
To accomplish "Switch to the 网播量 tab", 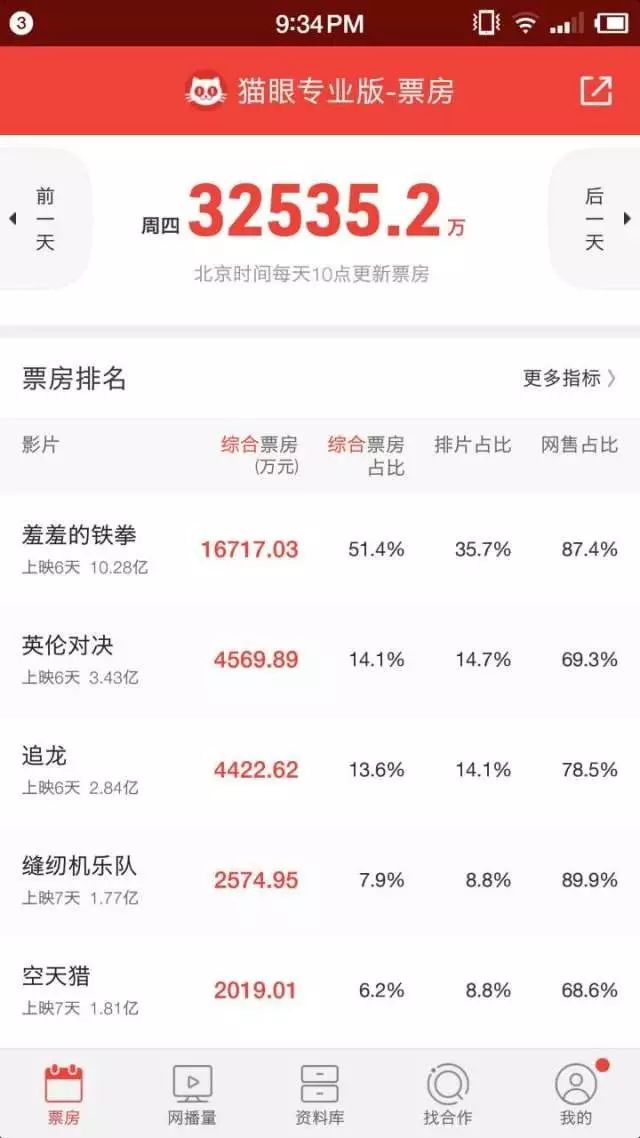I will pos(192,1094).
